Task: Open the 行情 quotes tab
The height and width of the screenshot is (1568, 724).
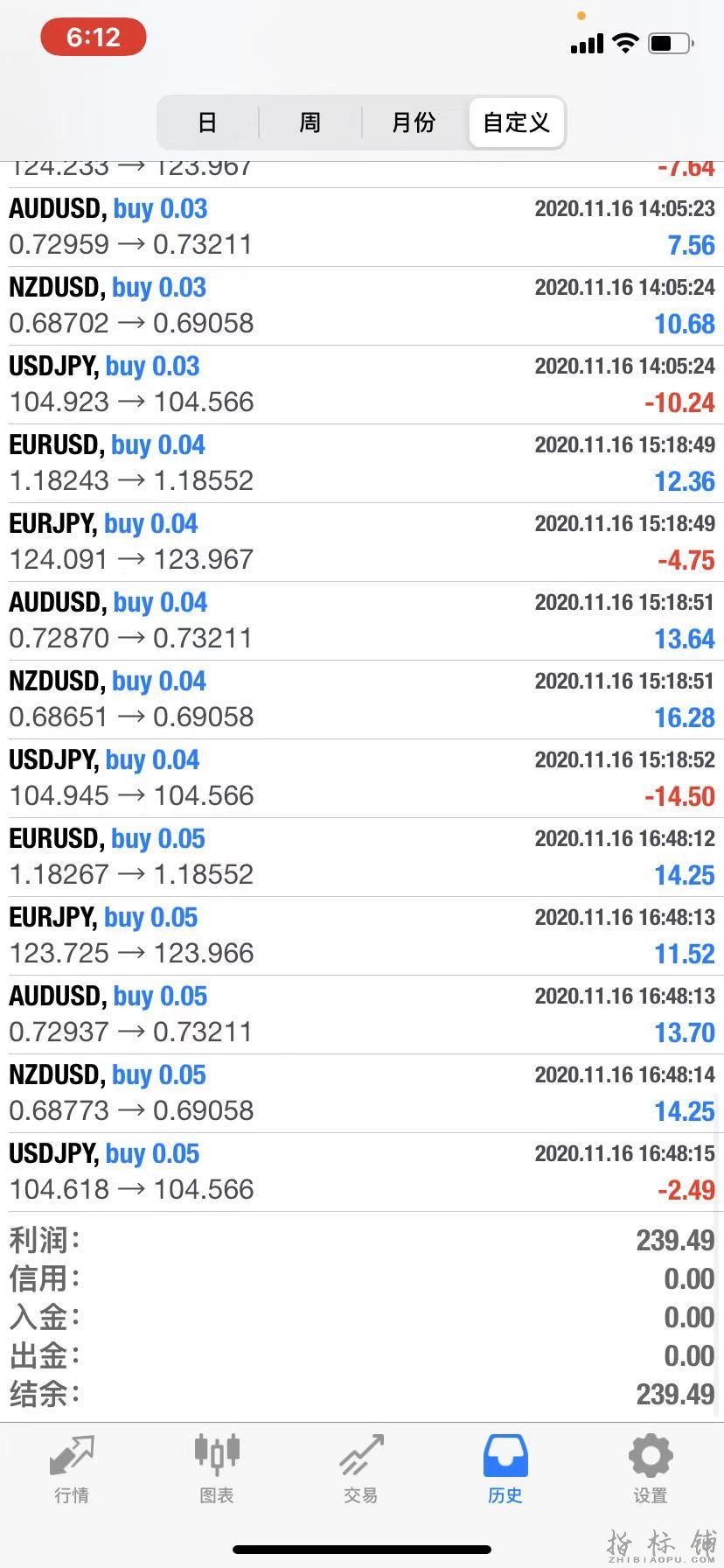Action: coord(72,1470)
